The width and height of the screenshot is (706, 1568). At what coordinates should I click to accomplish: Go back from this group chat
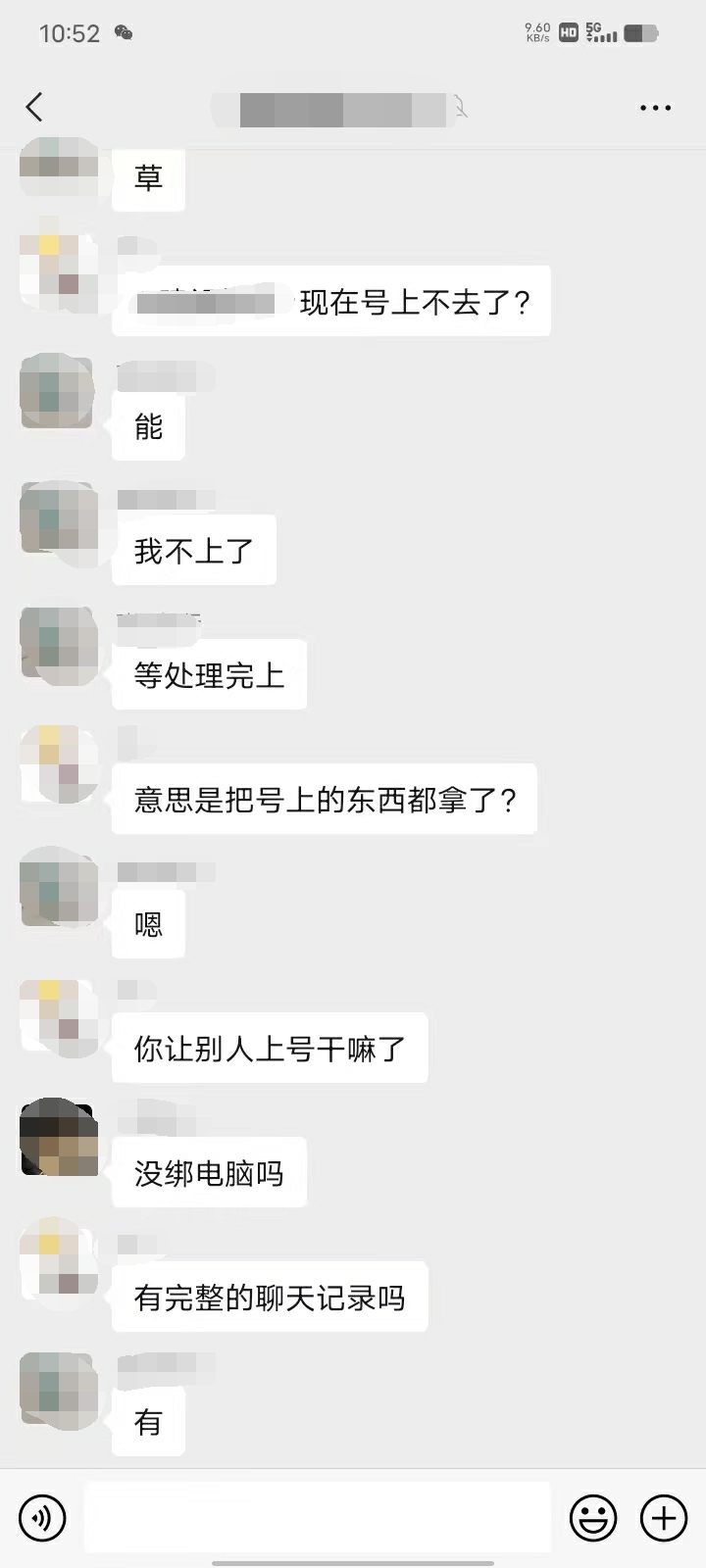tap(35, 107)
